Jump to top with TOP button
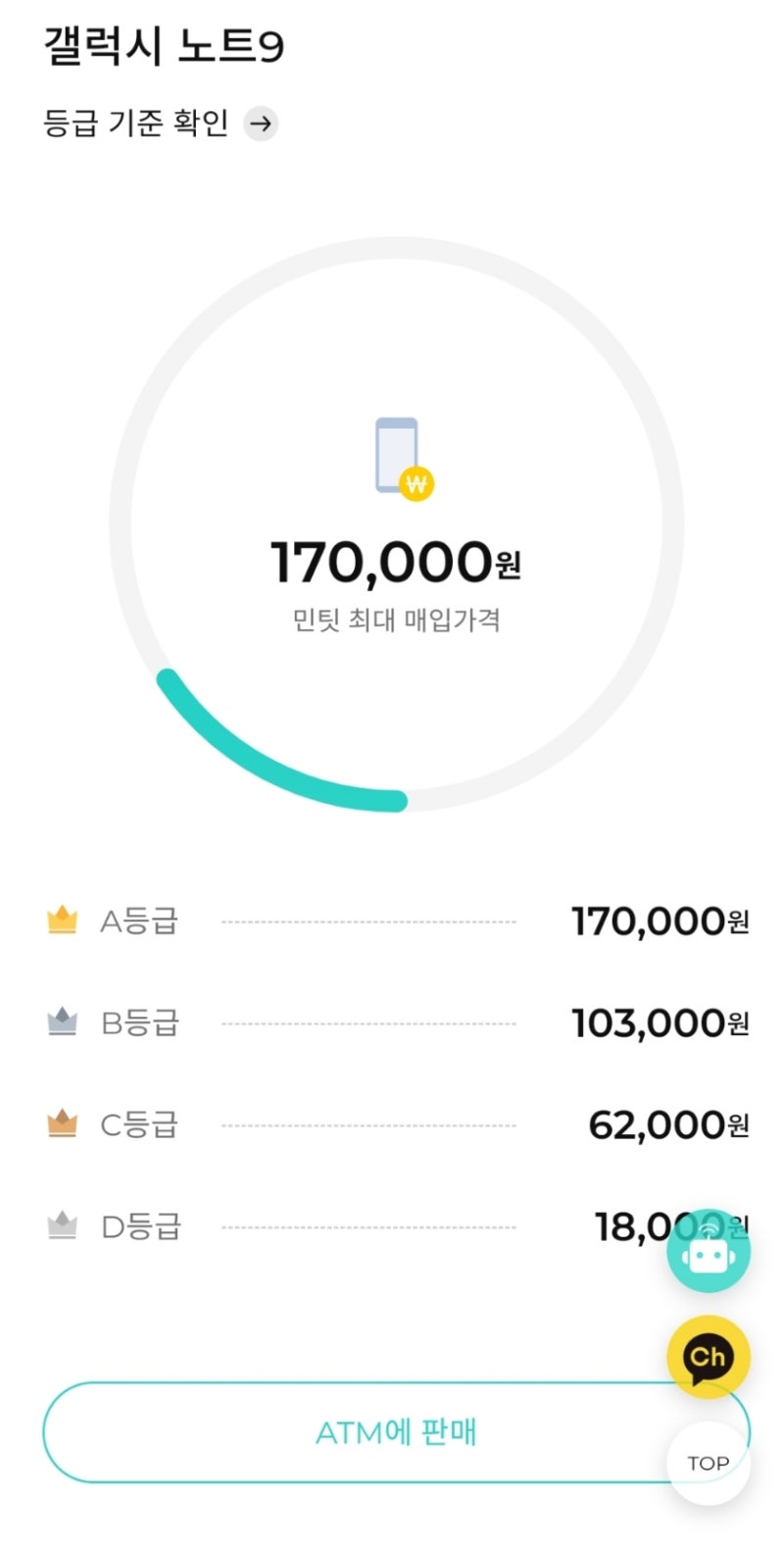Screen dimensions: 784x1547 click(709, 1463)
